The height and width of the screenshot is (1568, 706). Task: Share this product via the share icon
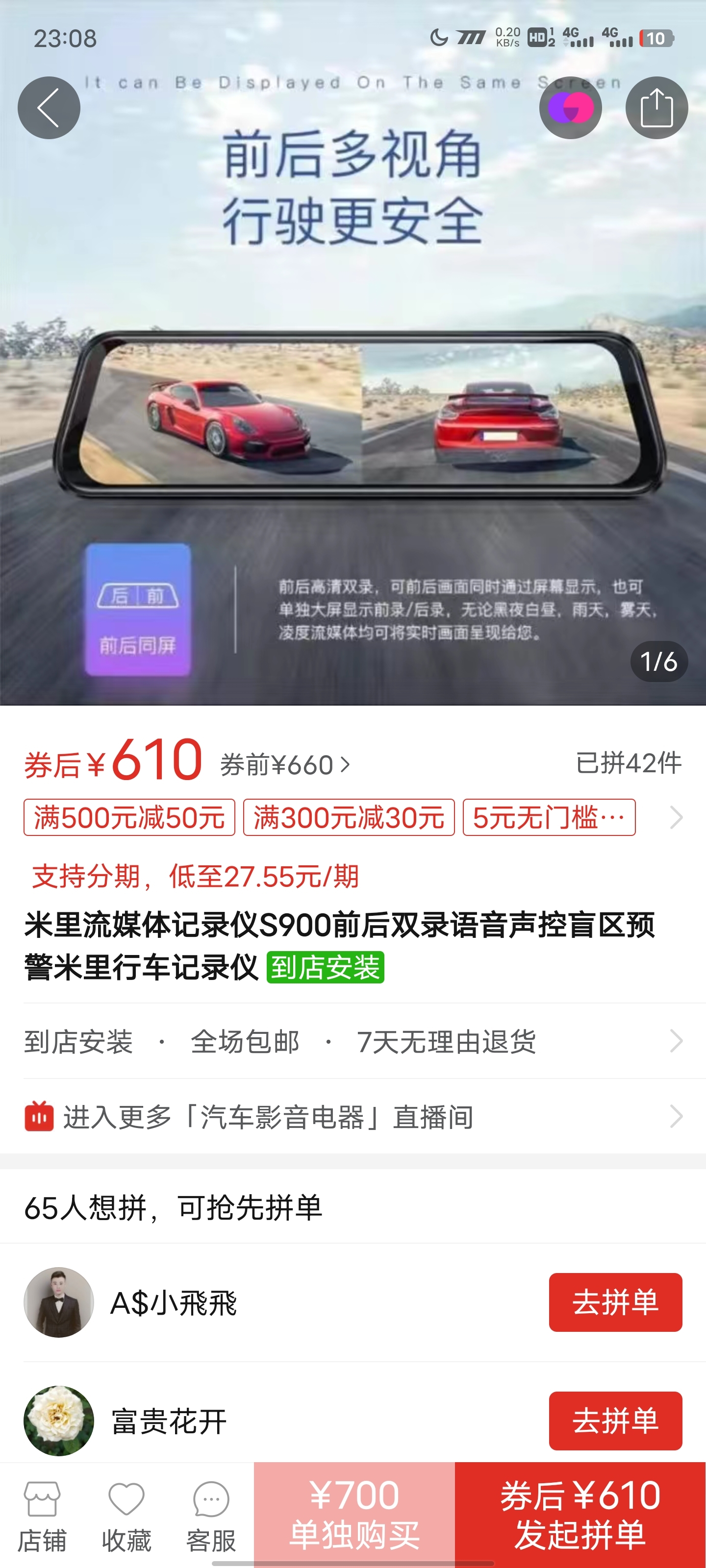tap(656, 108)
